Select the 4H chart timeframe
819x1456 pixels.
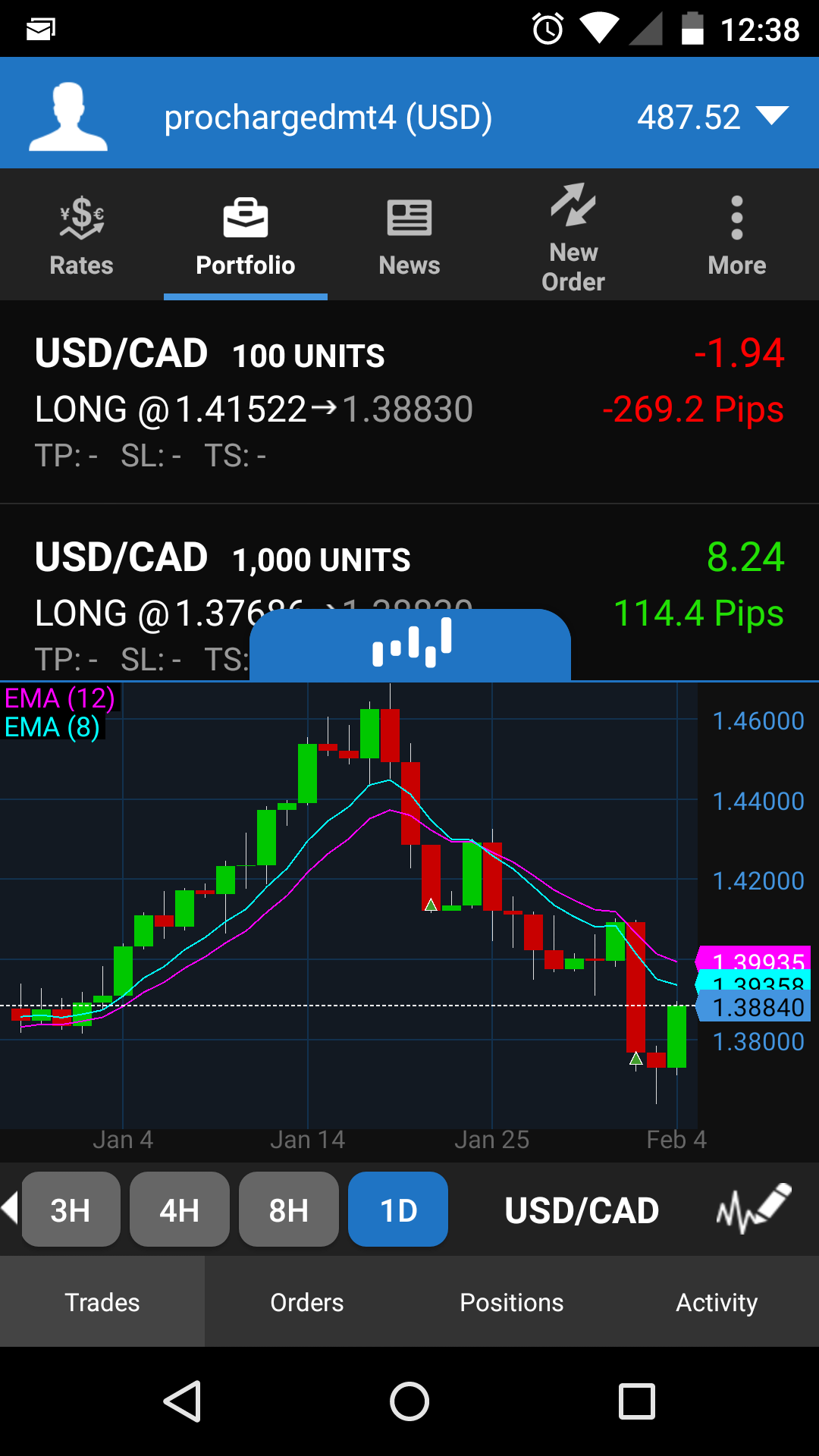(x=180, y=1210)
